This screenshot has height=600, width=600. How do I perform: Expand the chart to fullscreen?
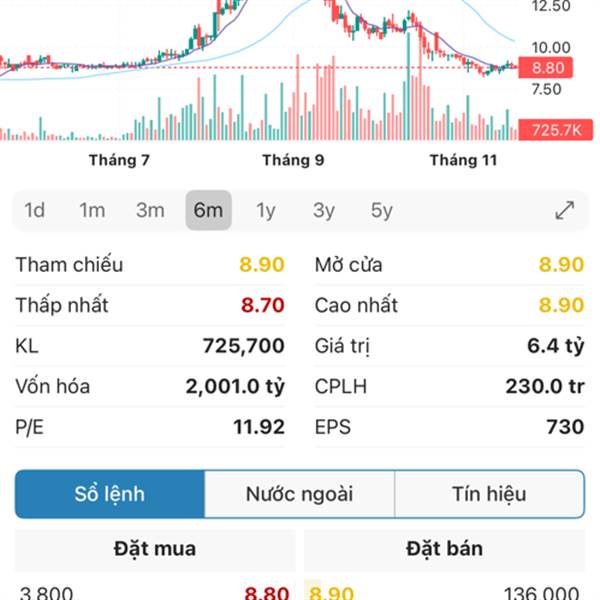[x=565, y=210]
